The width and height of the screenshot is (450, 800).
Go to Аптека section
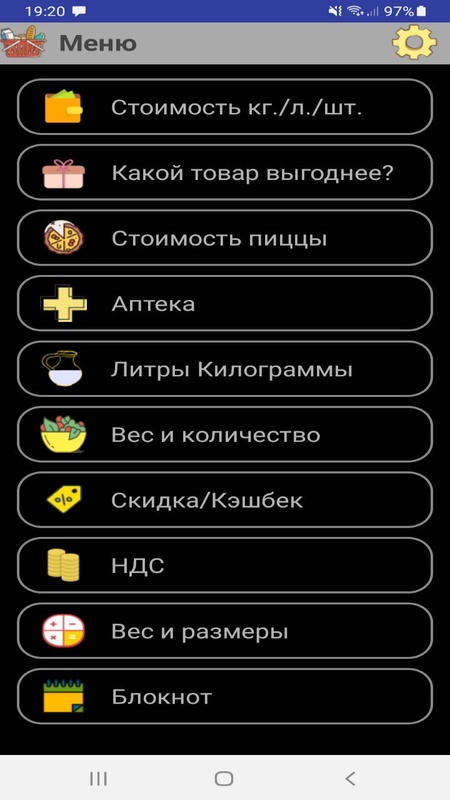pos(225,304)
